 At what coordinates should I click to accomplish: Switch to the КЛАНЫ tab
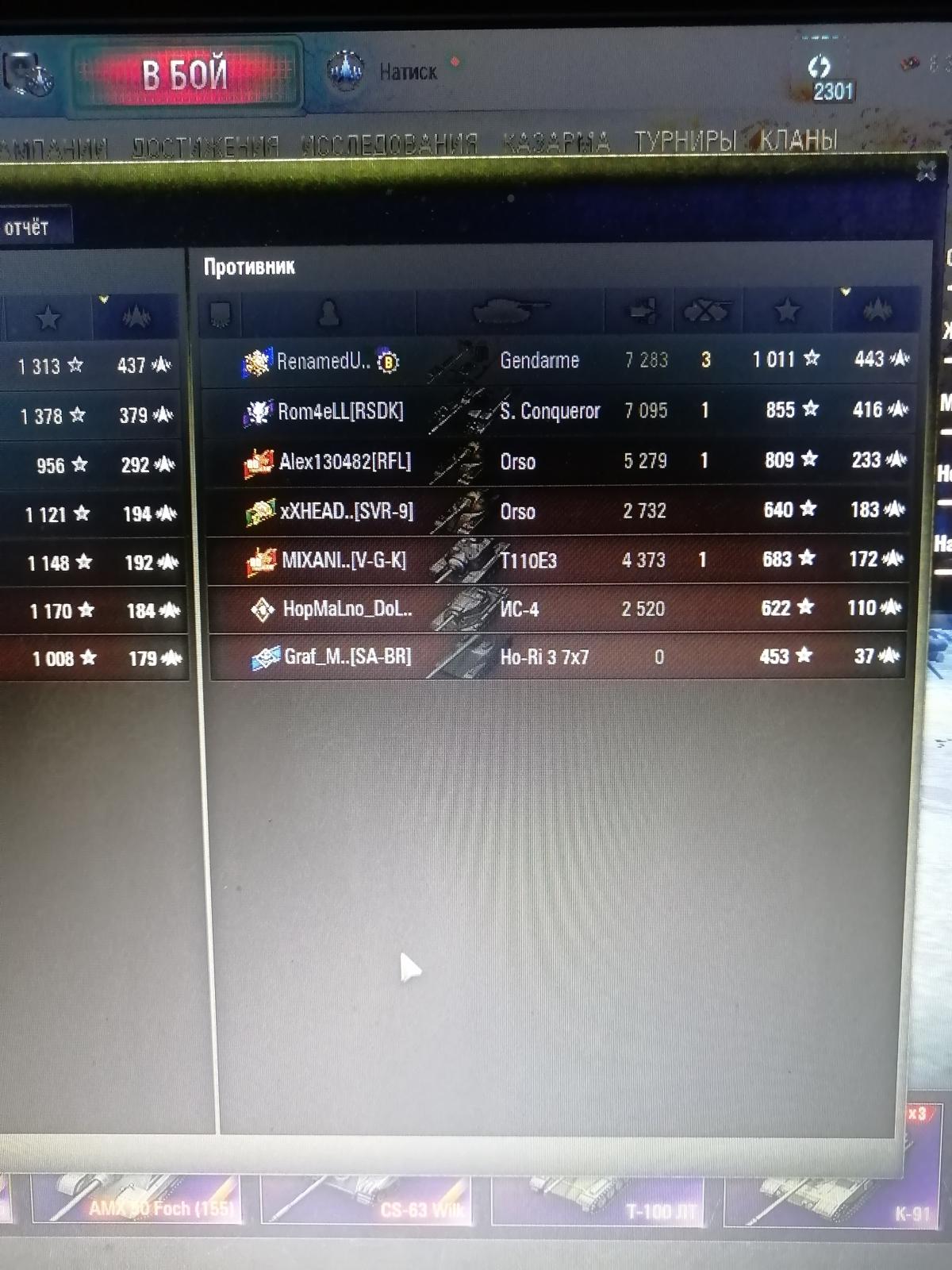coord(798,140)
